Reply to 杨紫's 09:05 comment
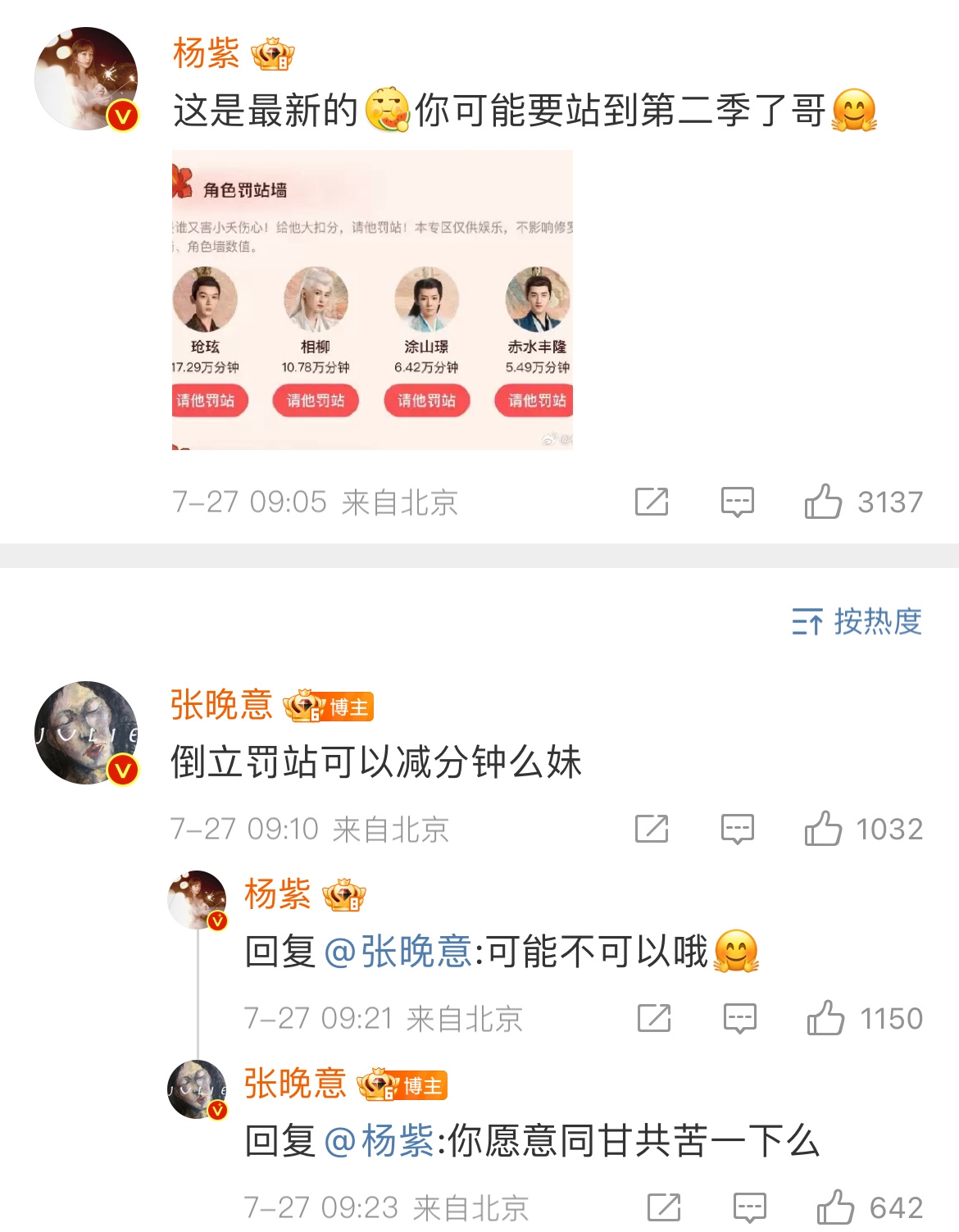Screen dimensions: 959x1232 [737, 502]
